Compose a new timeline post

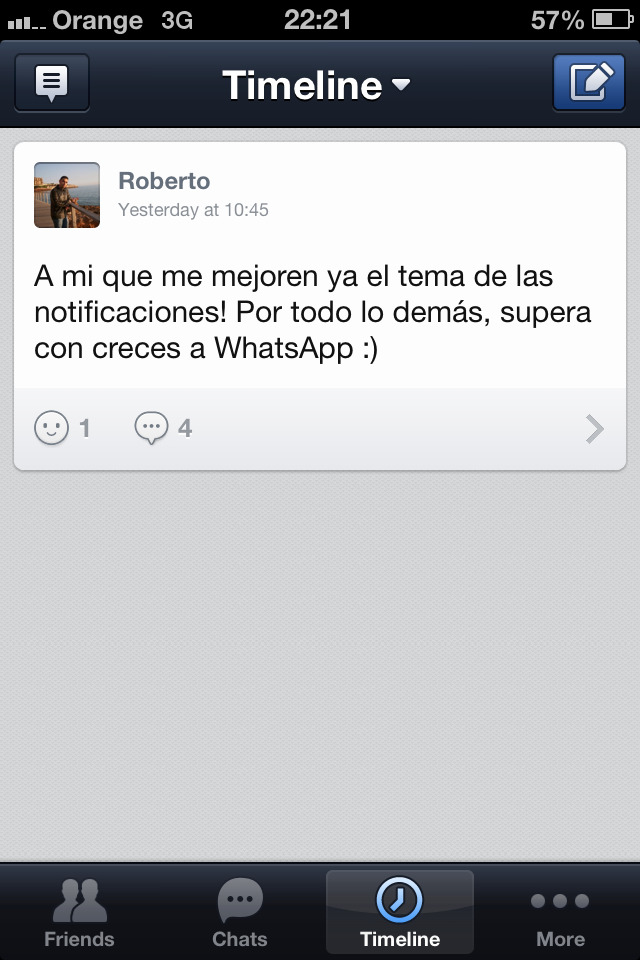click(x=589, y=83)
